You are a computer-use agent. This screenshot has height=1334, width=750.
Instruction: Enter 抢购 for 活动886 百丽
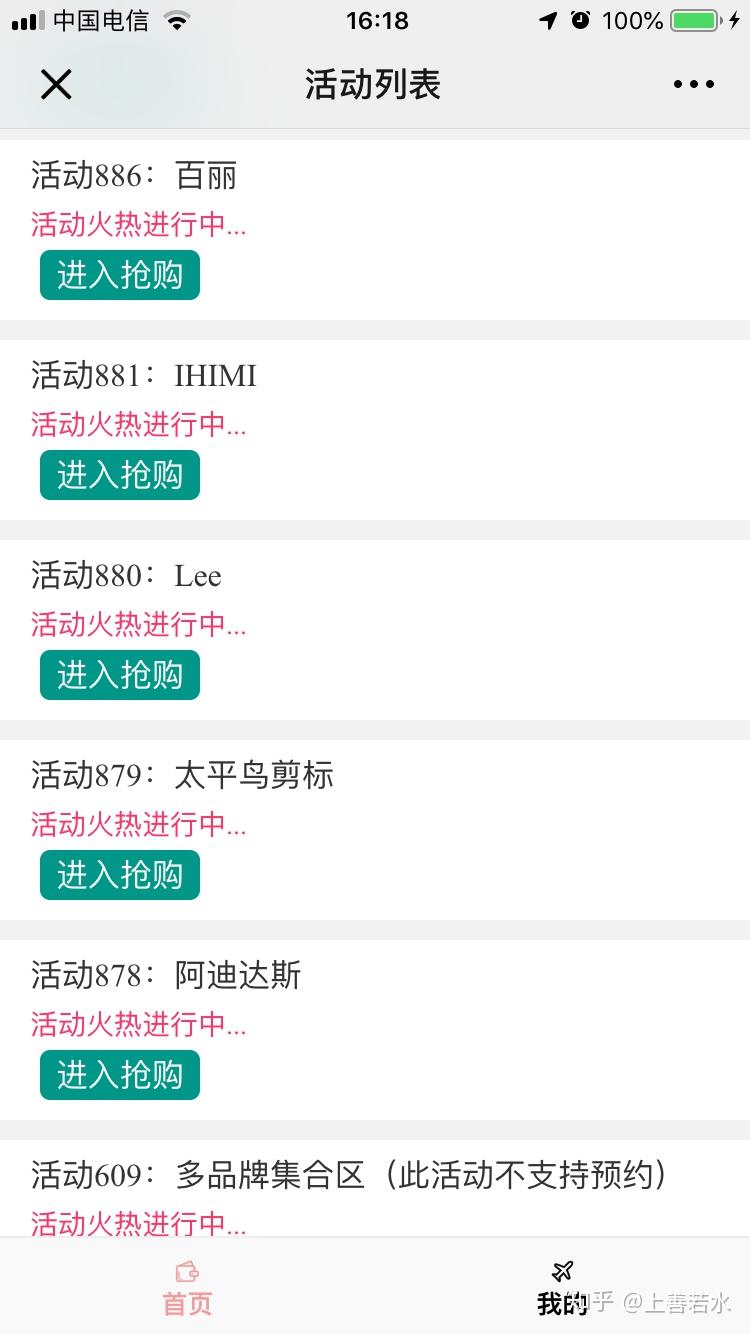click(x=120, y=275)
